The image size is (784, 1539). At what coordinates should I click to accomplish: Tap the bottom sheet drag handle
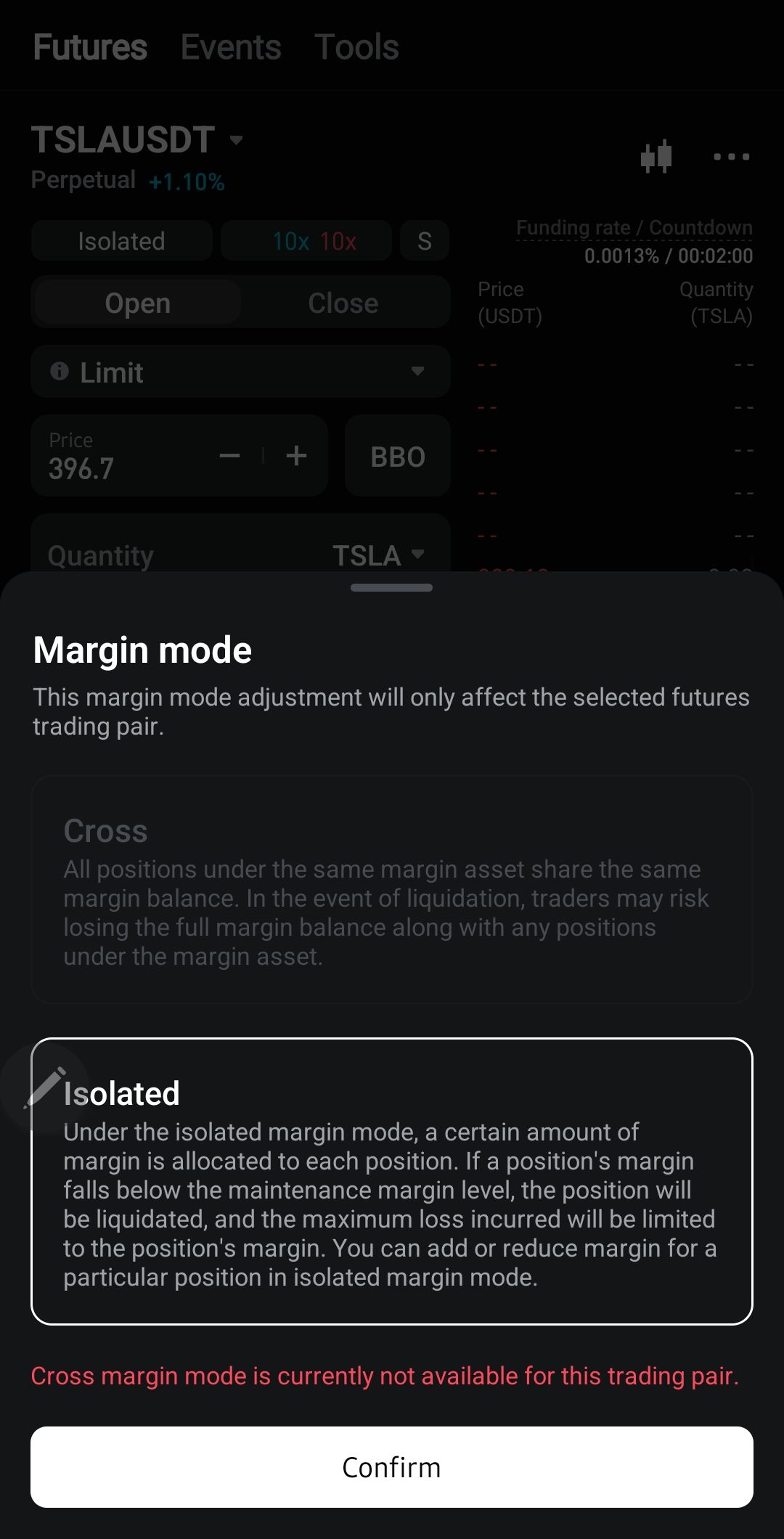pos(391,587)
